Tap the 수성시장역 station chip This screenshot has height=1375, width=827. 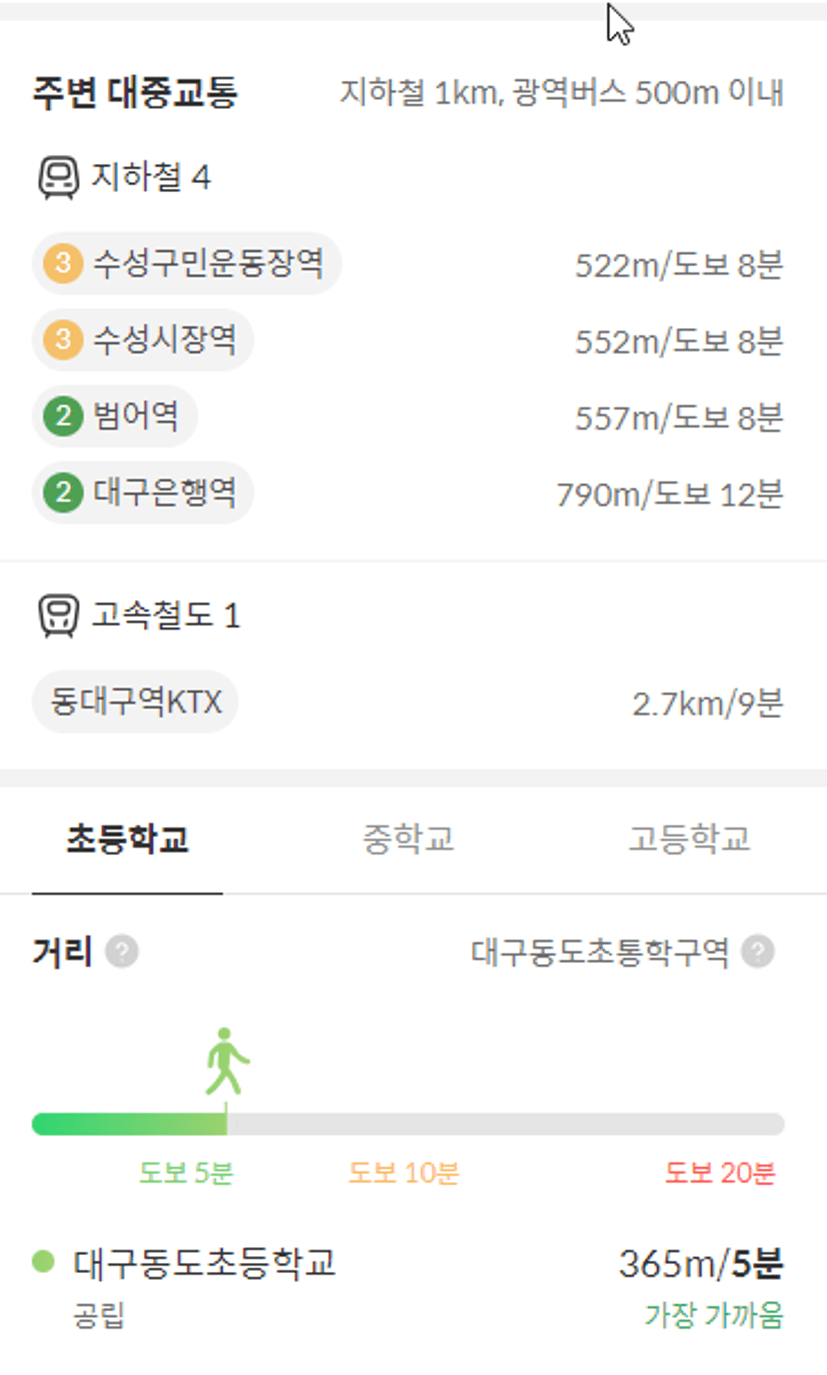pos(143,340)
